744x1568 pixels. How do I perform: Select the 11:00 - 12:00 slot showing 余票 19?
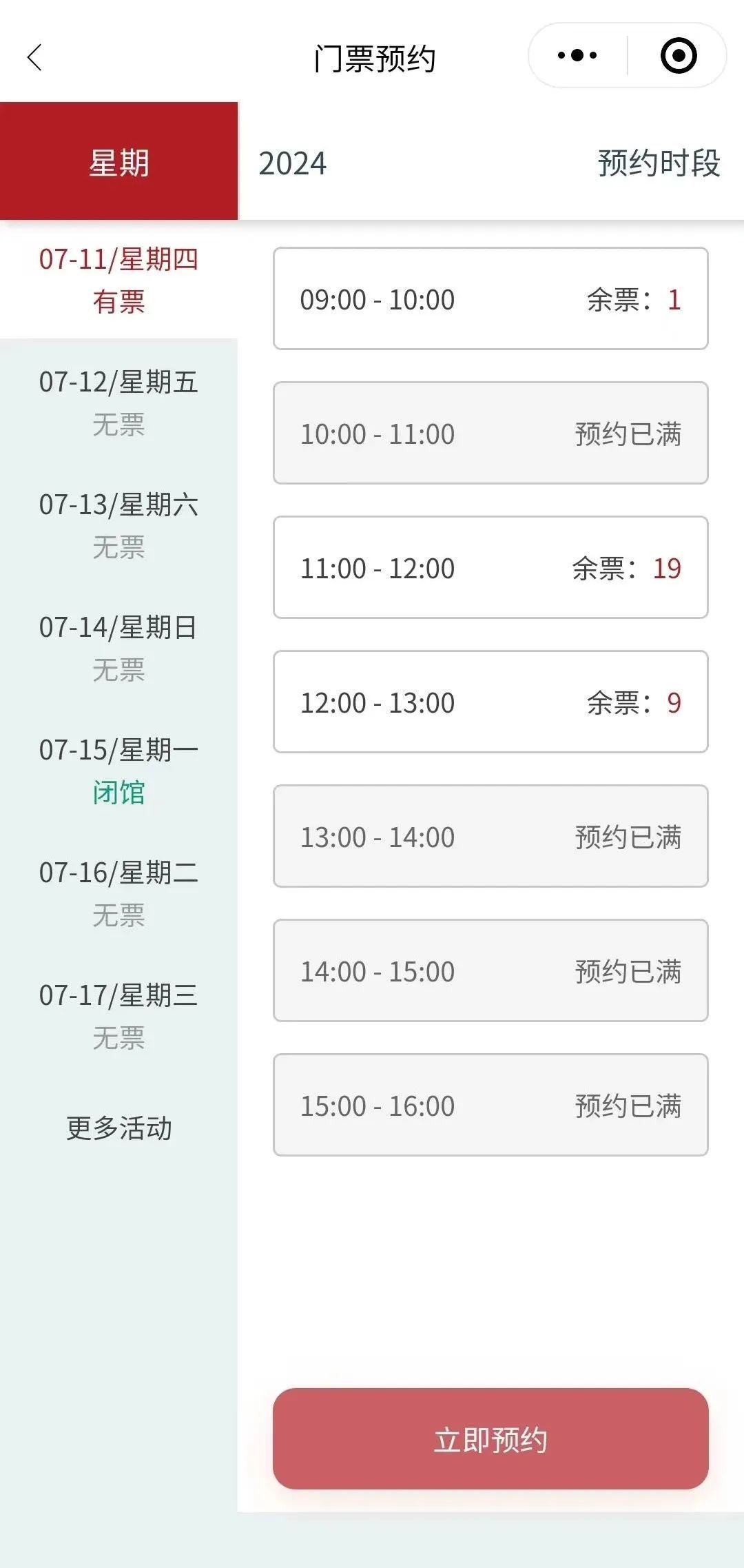(489, 568)
